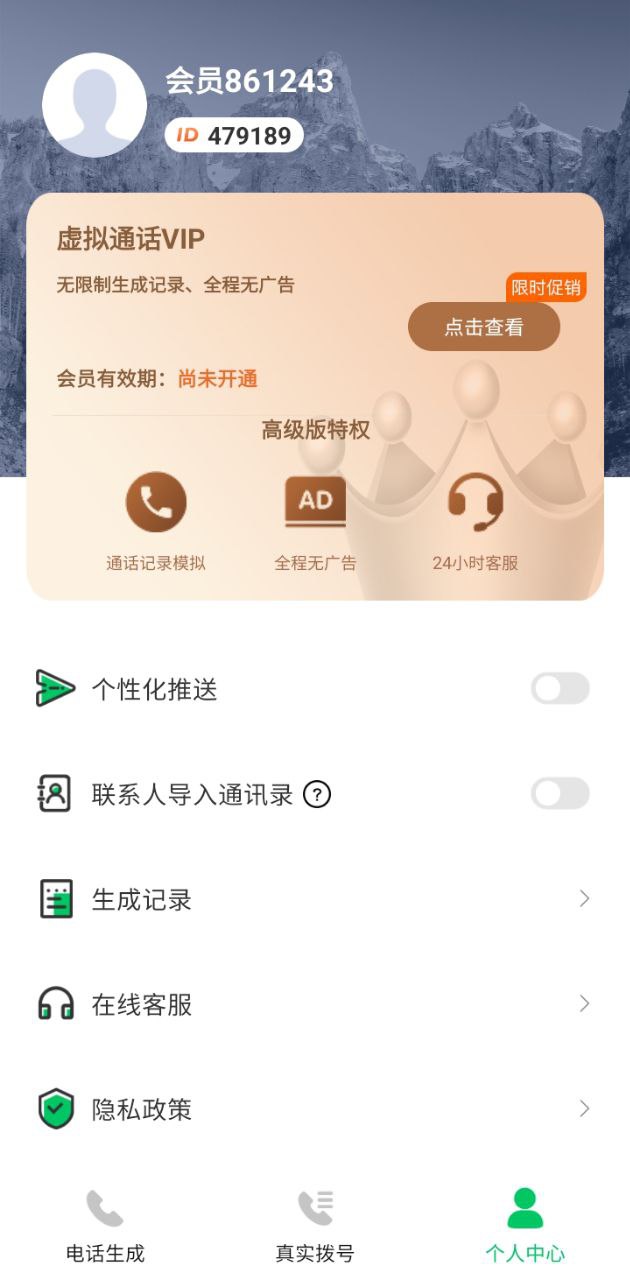The height and width of the screenshot is (1280, 630).
Task: Open the profile avatar picture
Action: (x=95, y=105)
